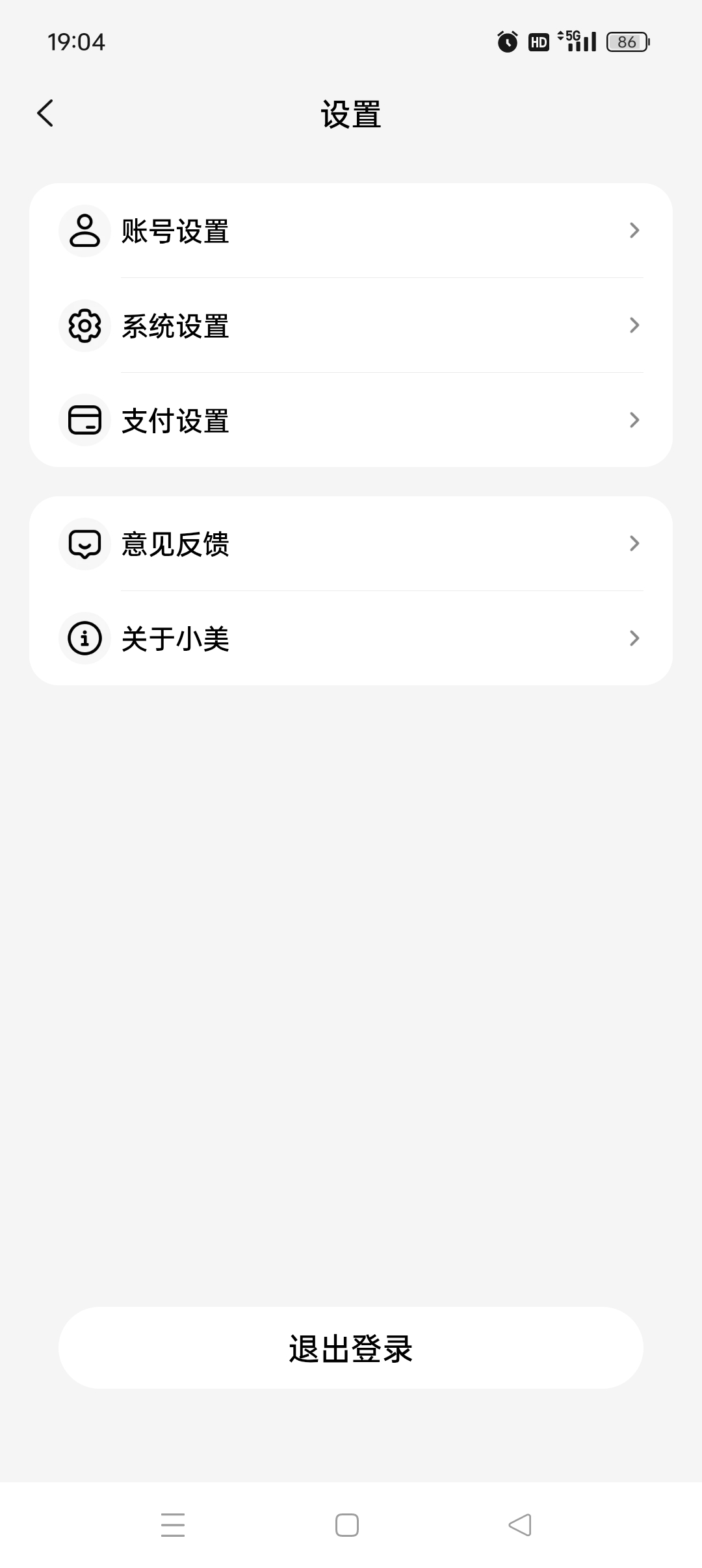Click the bank card icon for 支付设置

[x=84, y=420]
